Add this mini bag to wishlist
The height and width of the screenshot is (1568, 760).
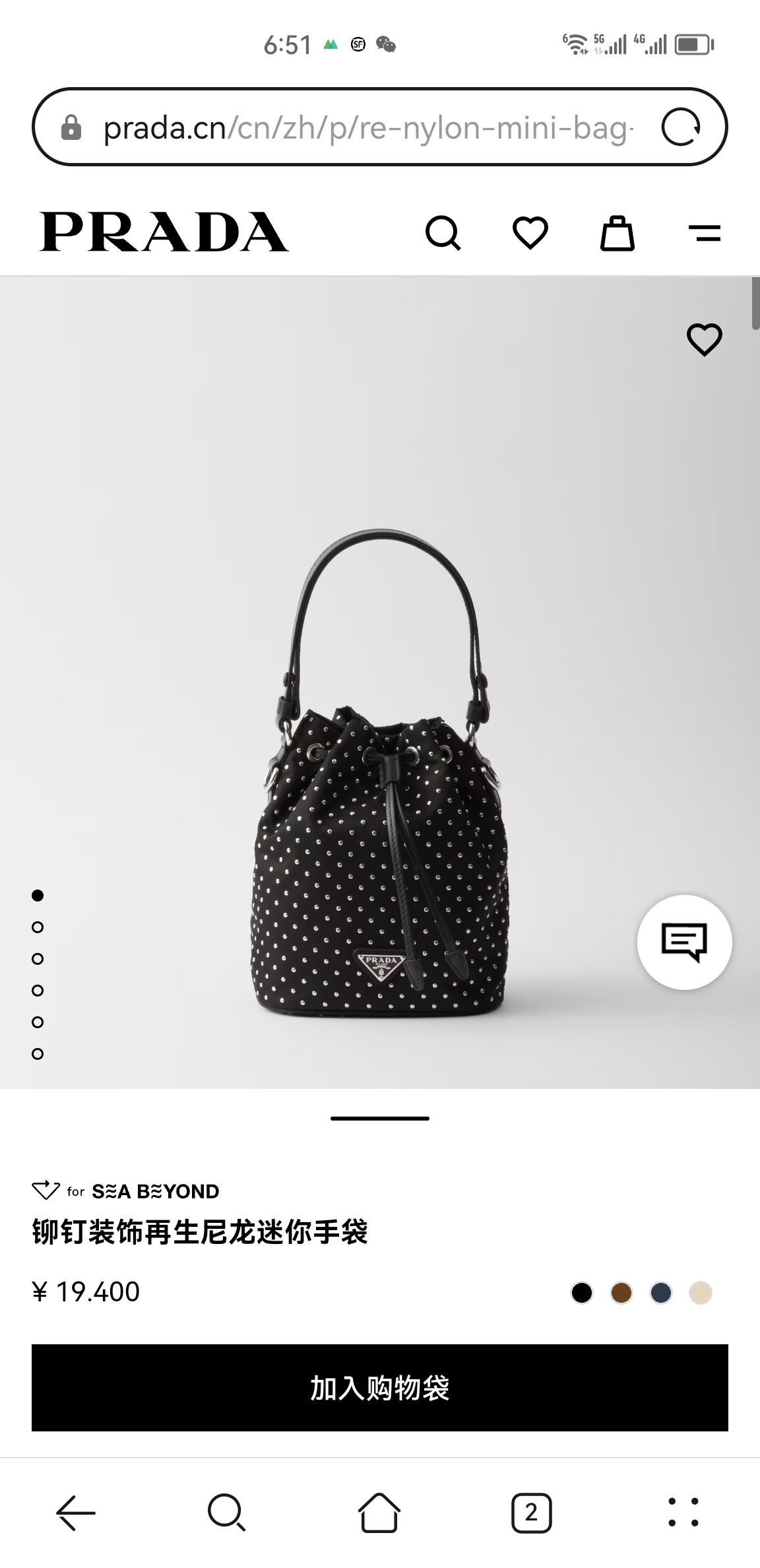705,340
